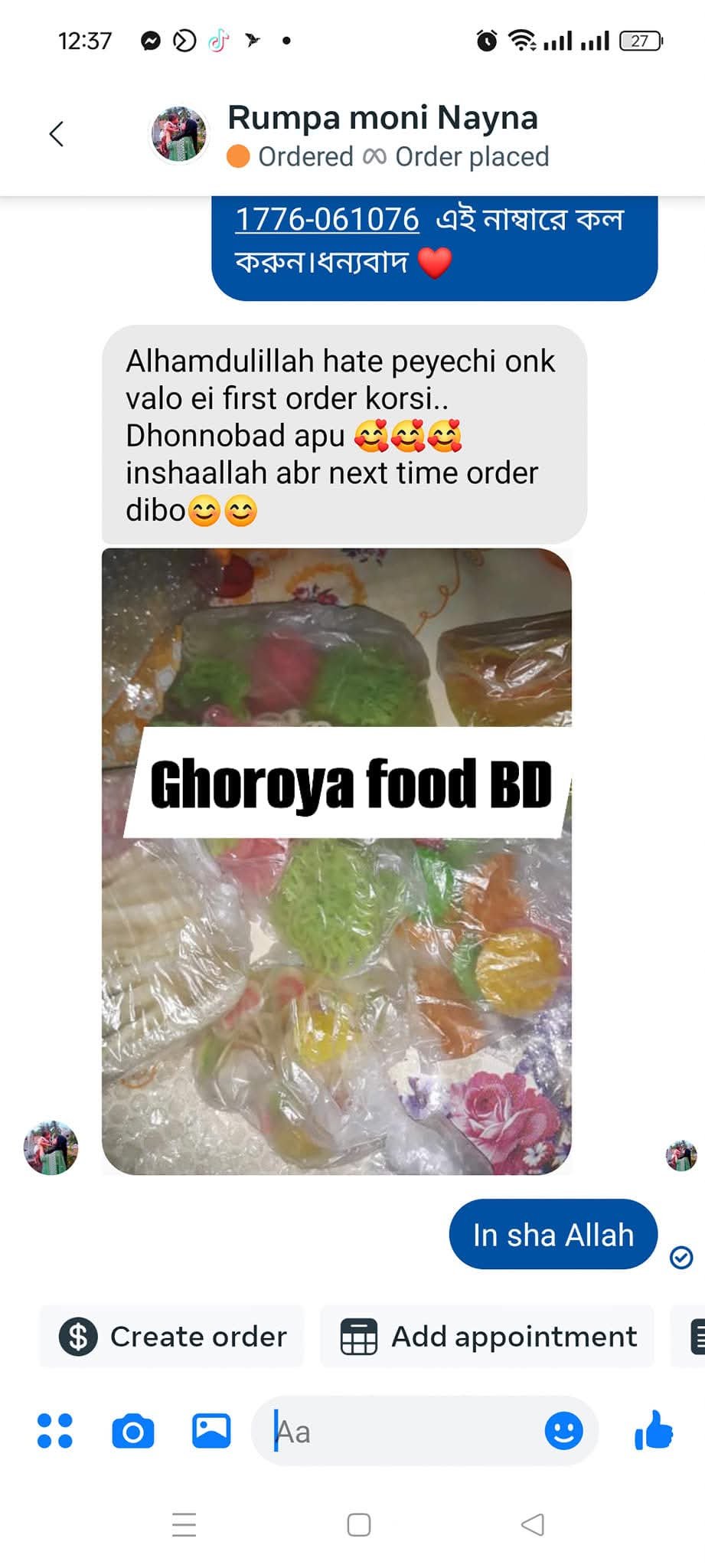Tap the system back button
The height and width of the screenshot is (1568, 705).
(532, 1524)
